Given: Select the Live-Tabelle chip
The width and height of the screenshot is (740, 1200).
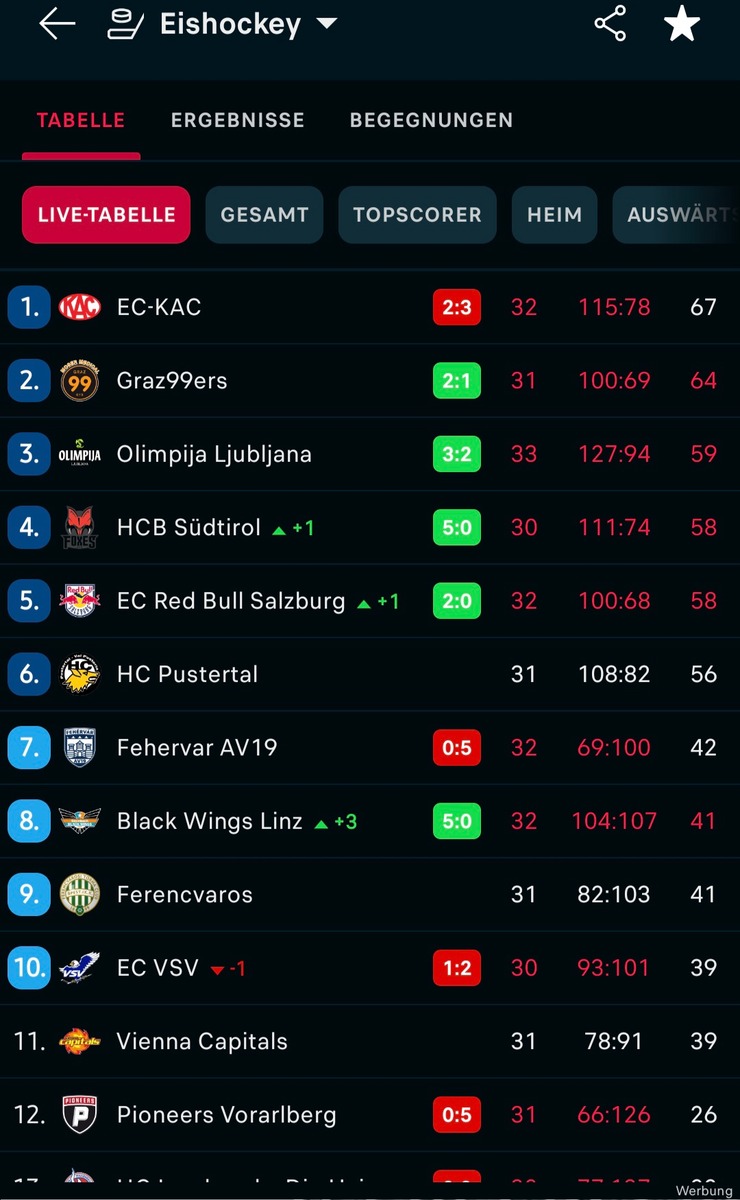Looking at the screenshot, I should 106,214.
